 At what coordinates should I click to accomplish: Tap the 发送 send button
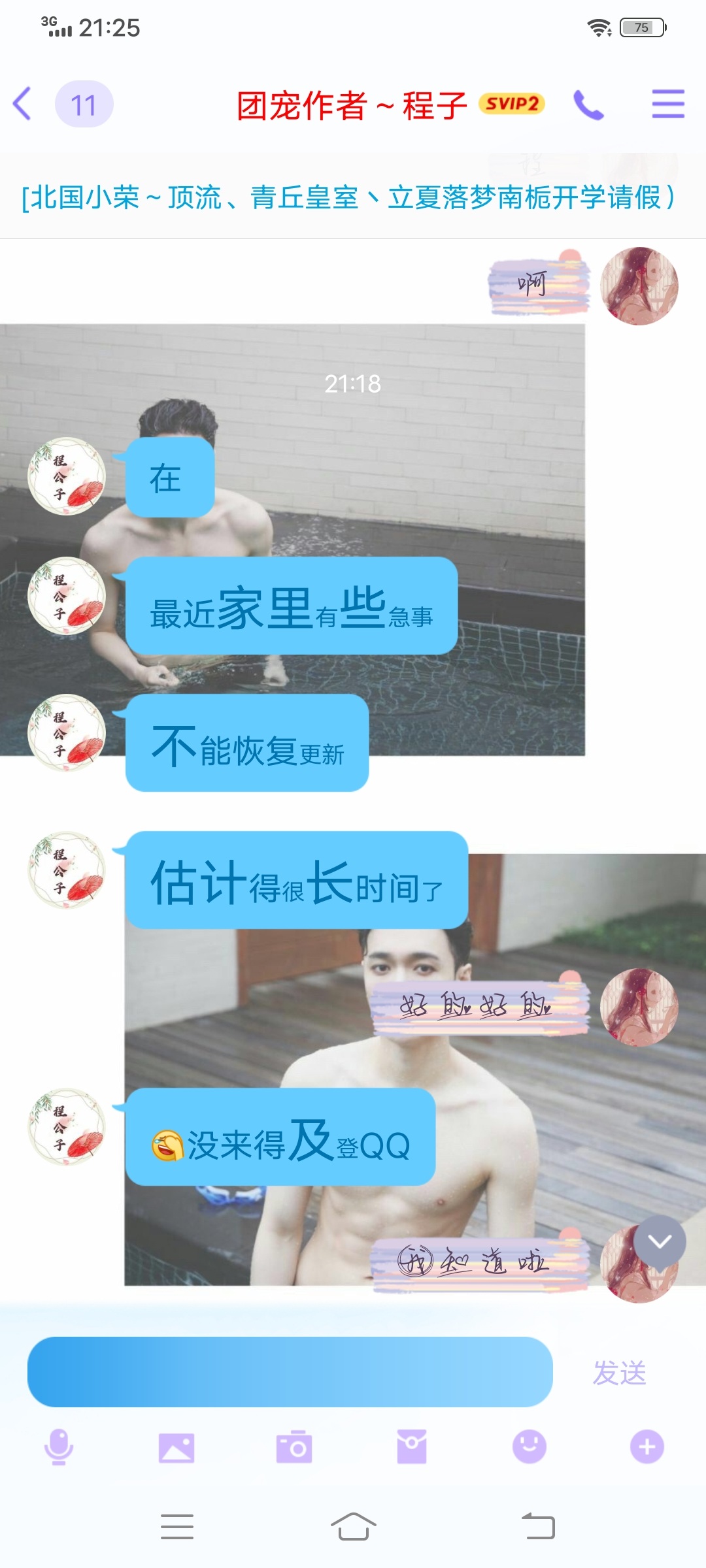point(620,1373)
